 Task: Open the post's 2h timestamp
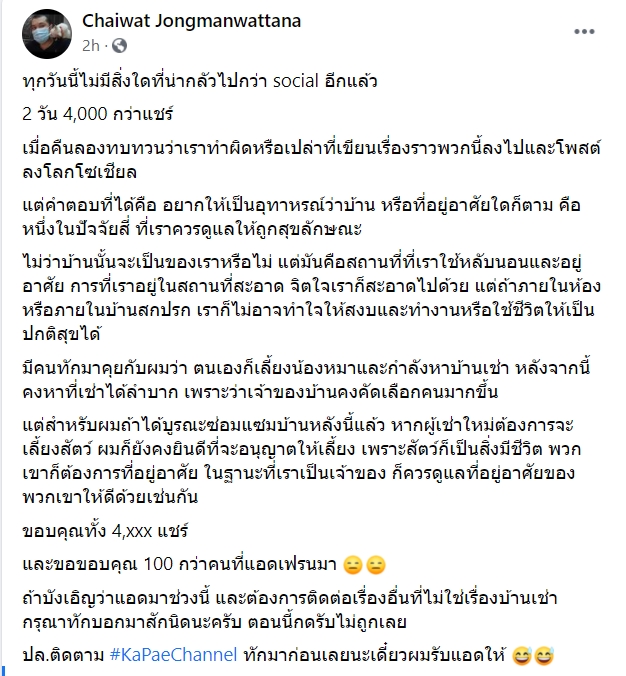click(91, 45)
